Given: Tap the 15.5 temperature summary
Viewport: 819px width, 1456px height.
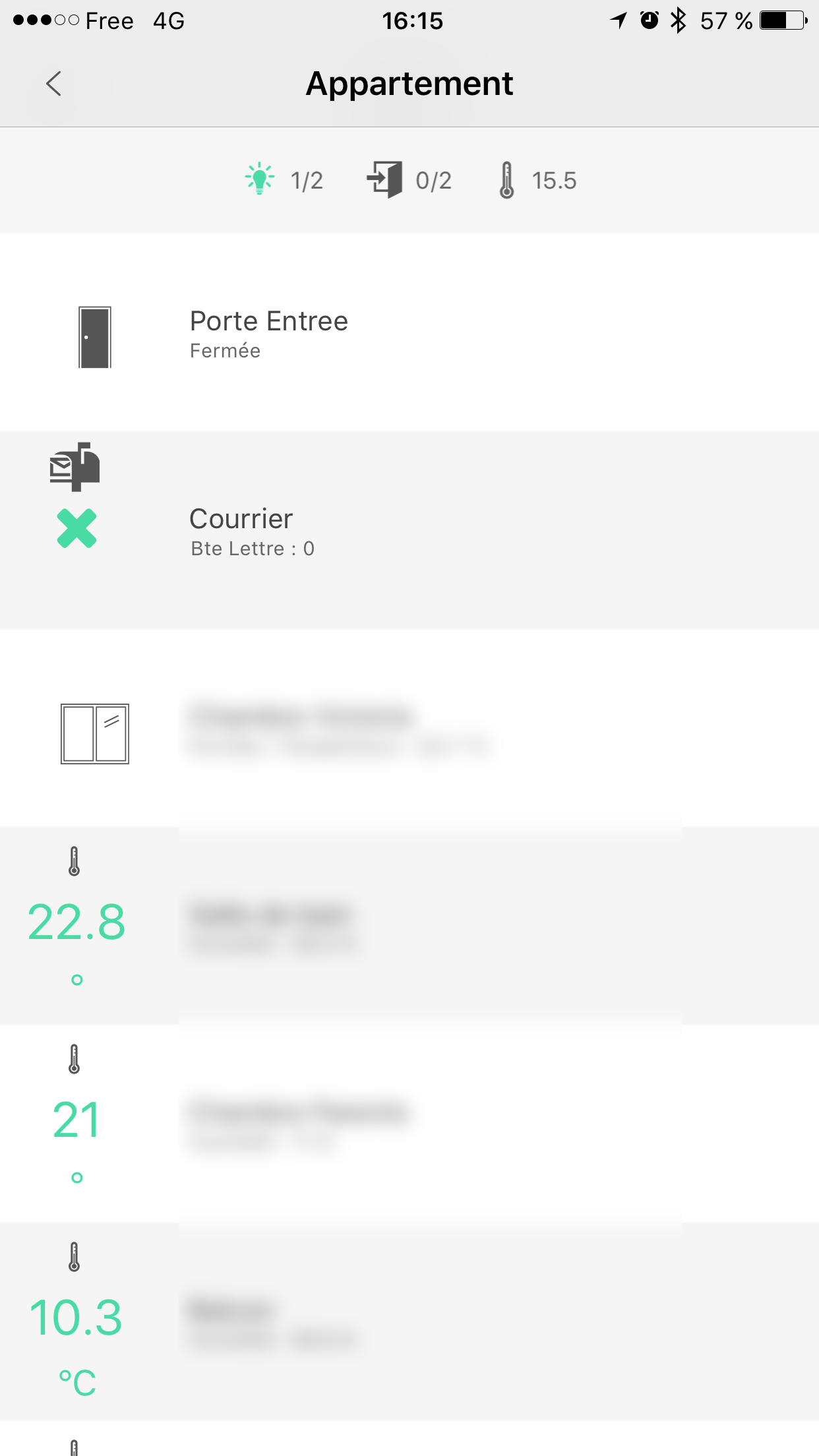Looking at the screenshot, I should point(538,180).
